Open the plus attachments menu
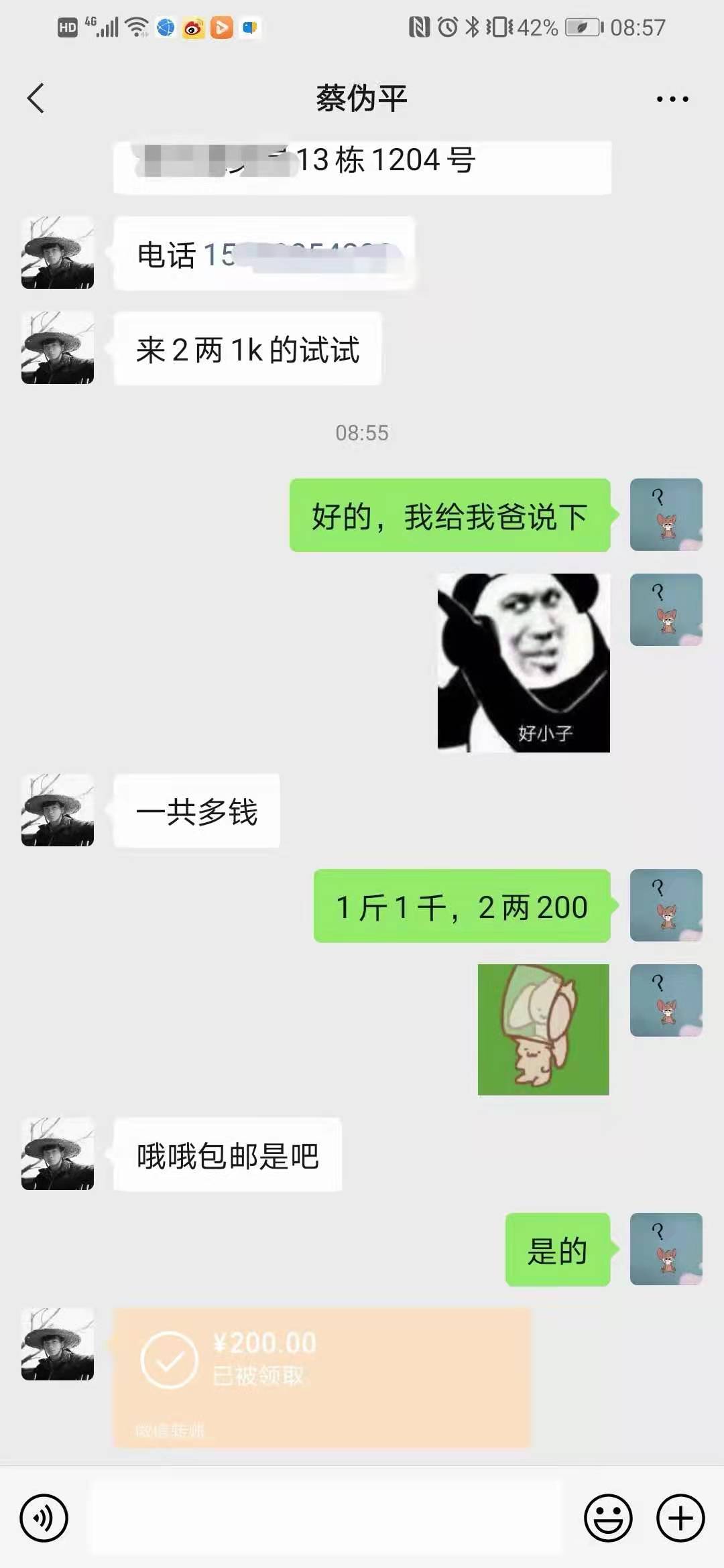The height and width of the screenshot is (1568, 724). click(x=680, y=1518)
